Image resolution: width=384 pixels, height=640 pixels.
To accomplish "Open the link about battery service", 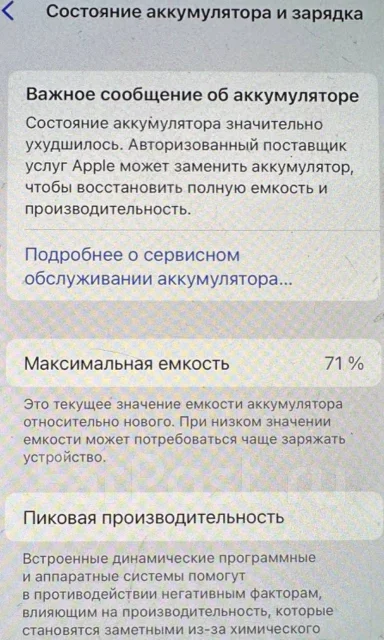I will 156,267.
